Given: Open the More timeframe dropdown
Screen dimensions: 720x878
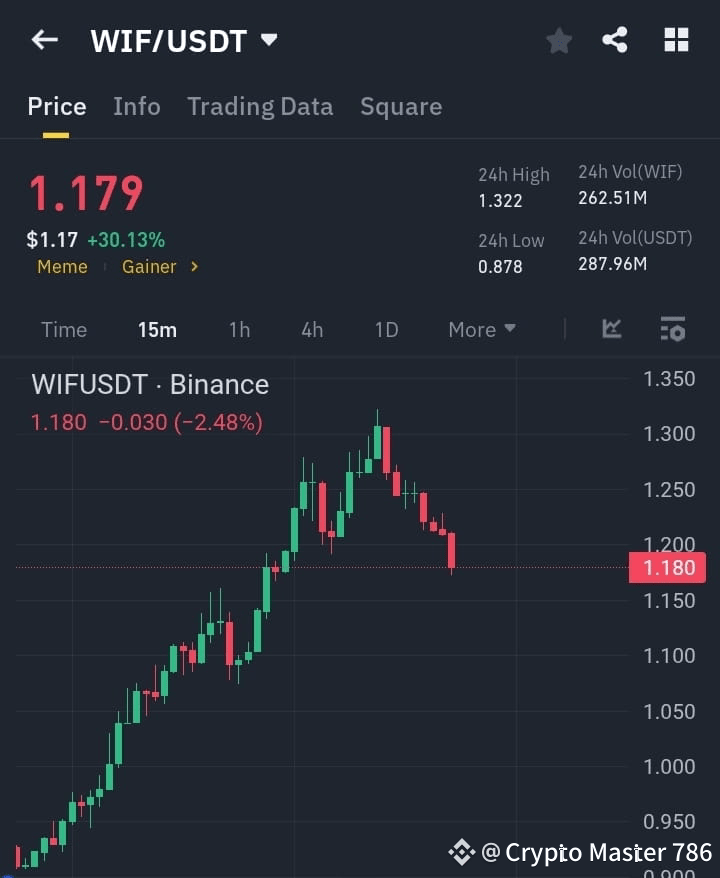Looking at the screenshot, I should [481, 329].
